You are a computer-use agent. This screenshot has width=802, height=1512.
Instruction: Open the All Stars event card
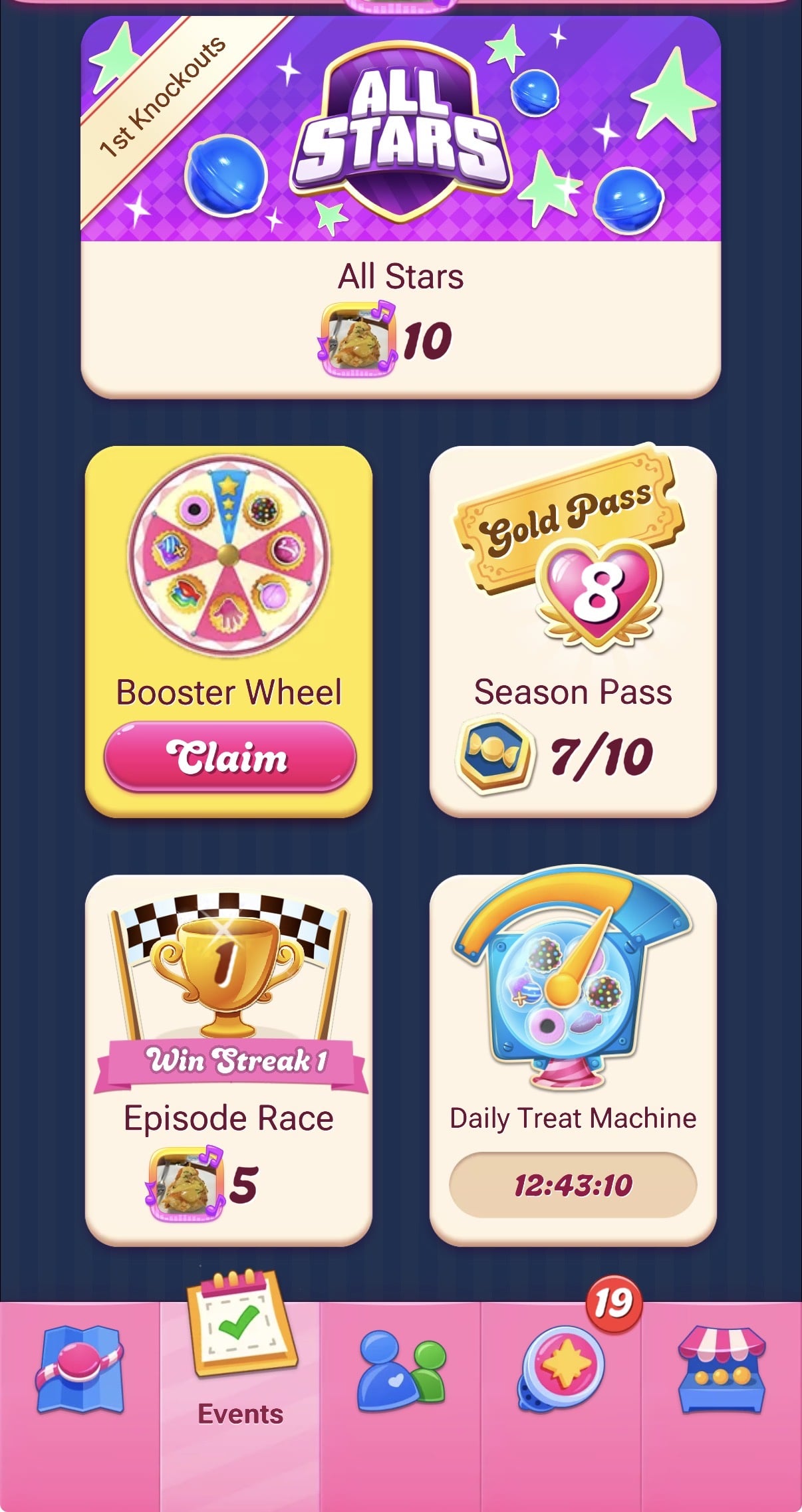point(400,207)
